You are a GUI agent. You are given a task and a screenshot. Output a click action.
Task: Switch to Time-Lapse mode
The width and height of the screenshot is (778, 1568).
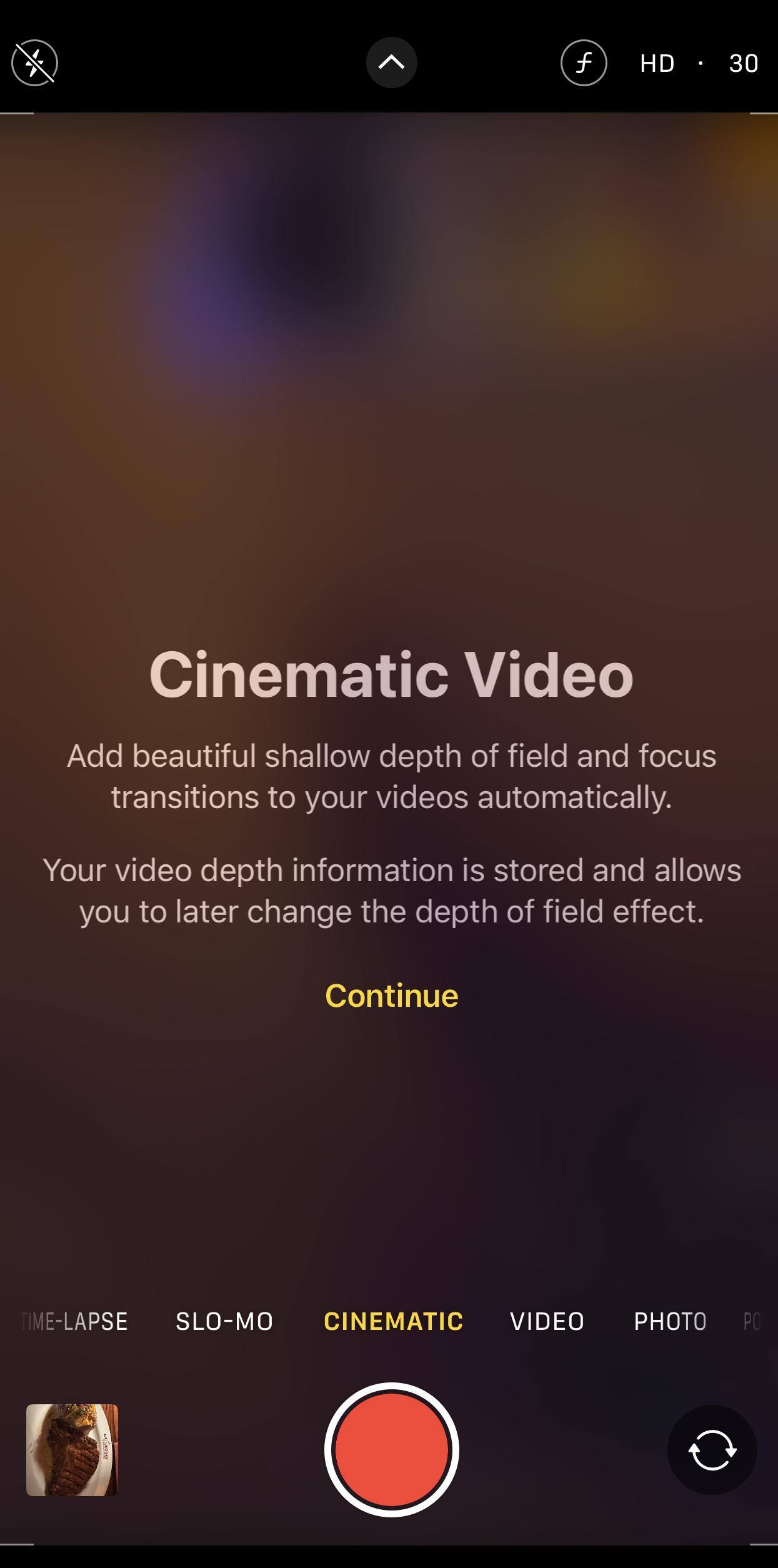pos(76,1322)
